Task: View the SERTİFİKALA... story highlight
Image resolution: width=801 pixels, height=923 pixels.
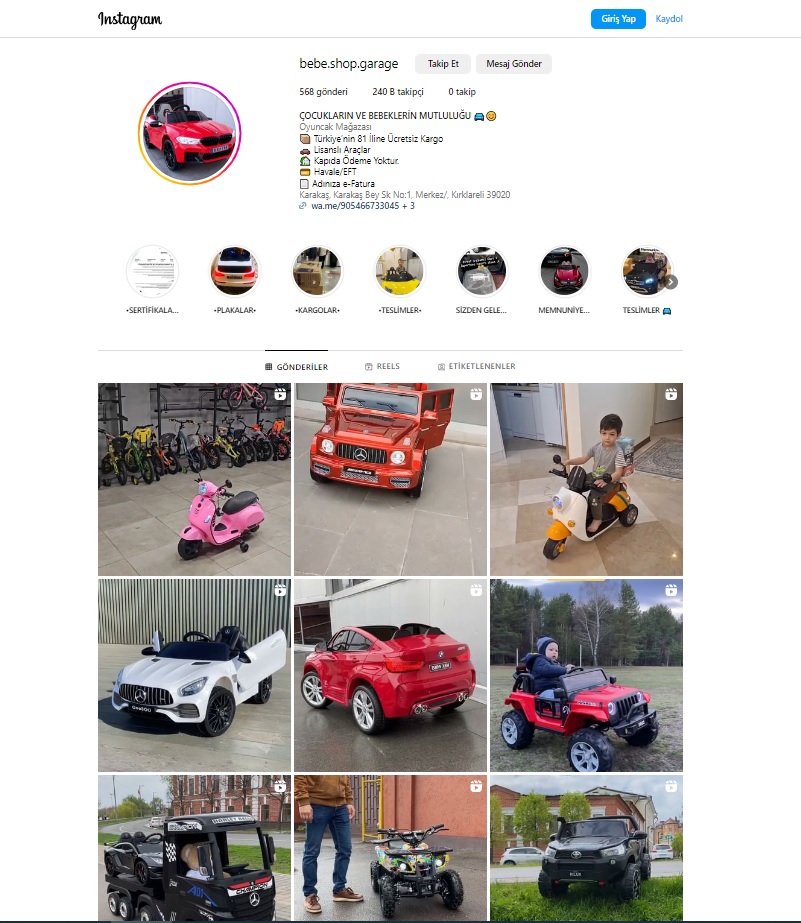Action: [152, 271]
